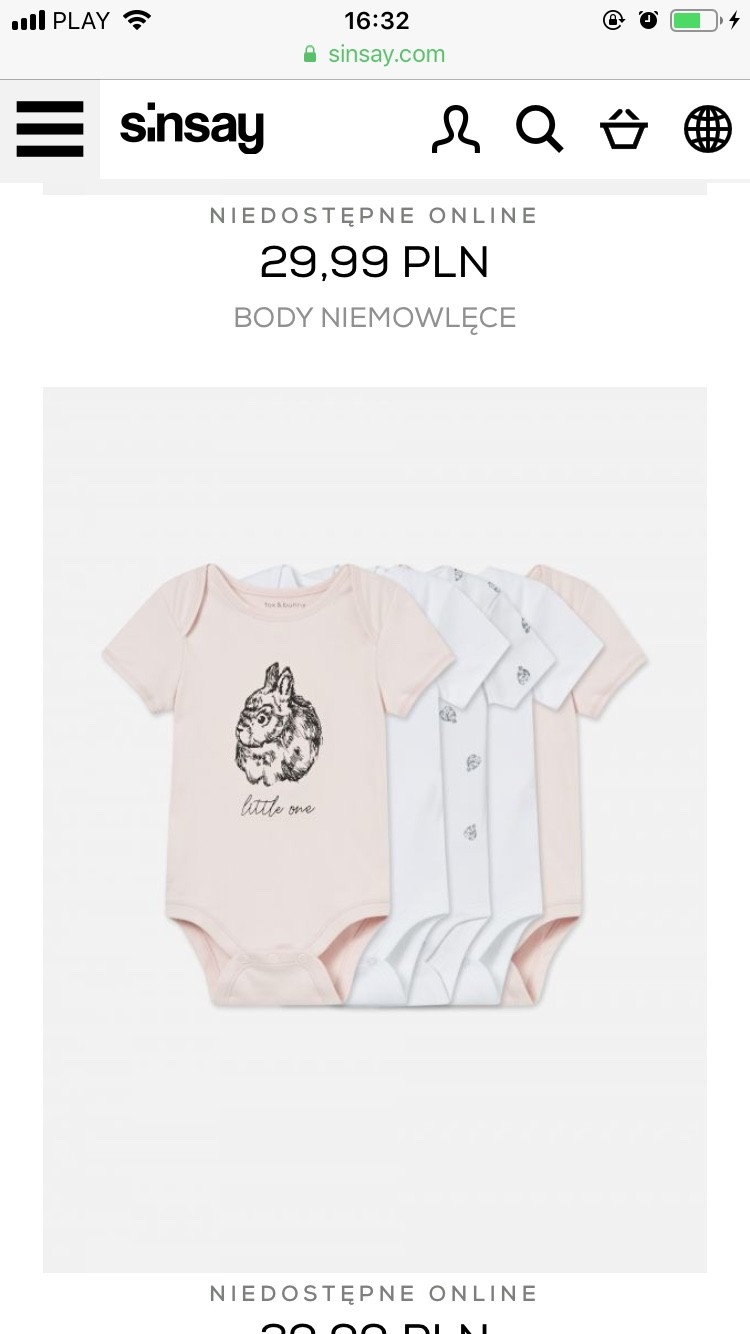Tap the Sinsay logo to go home
The image size is (750, 1334).
[192, 130]
